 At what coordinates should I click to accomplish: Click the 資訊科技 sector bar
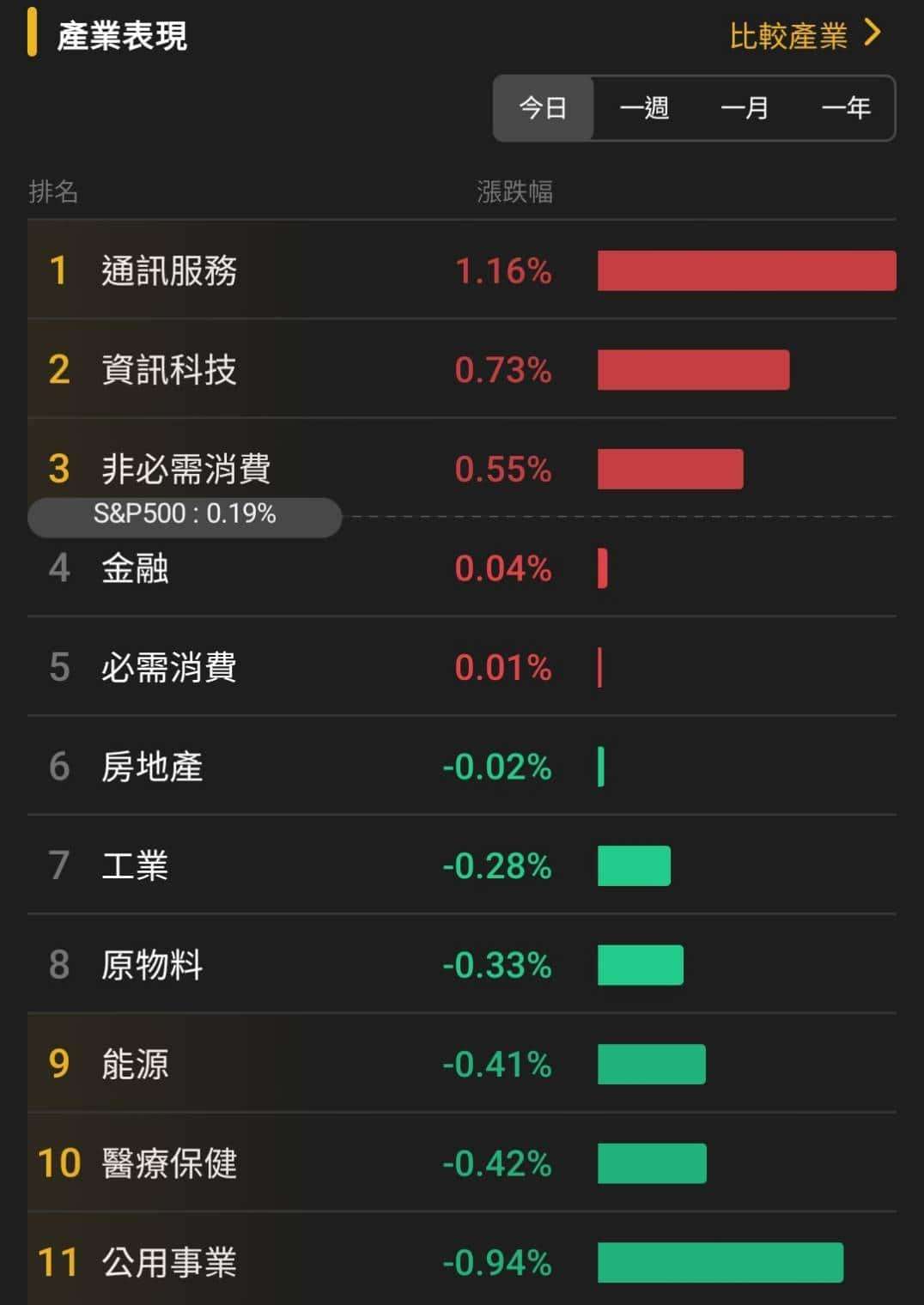tap(692, 370)
